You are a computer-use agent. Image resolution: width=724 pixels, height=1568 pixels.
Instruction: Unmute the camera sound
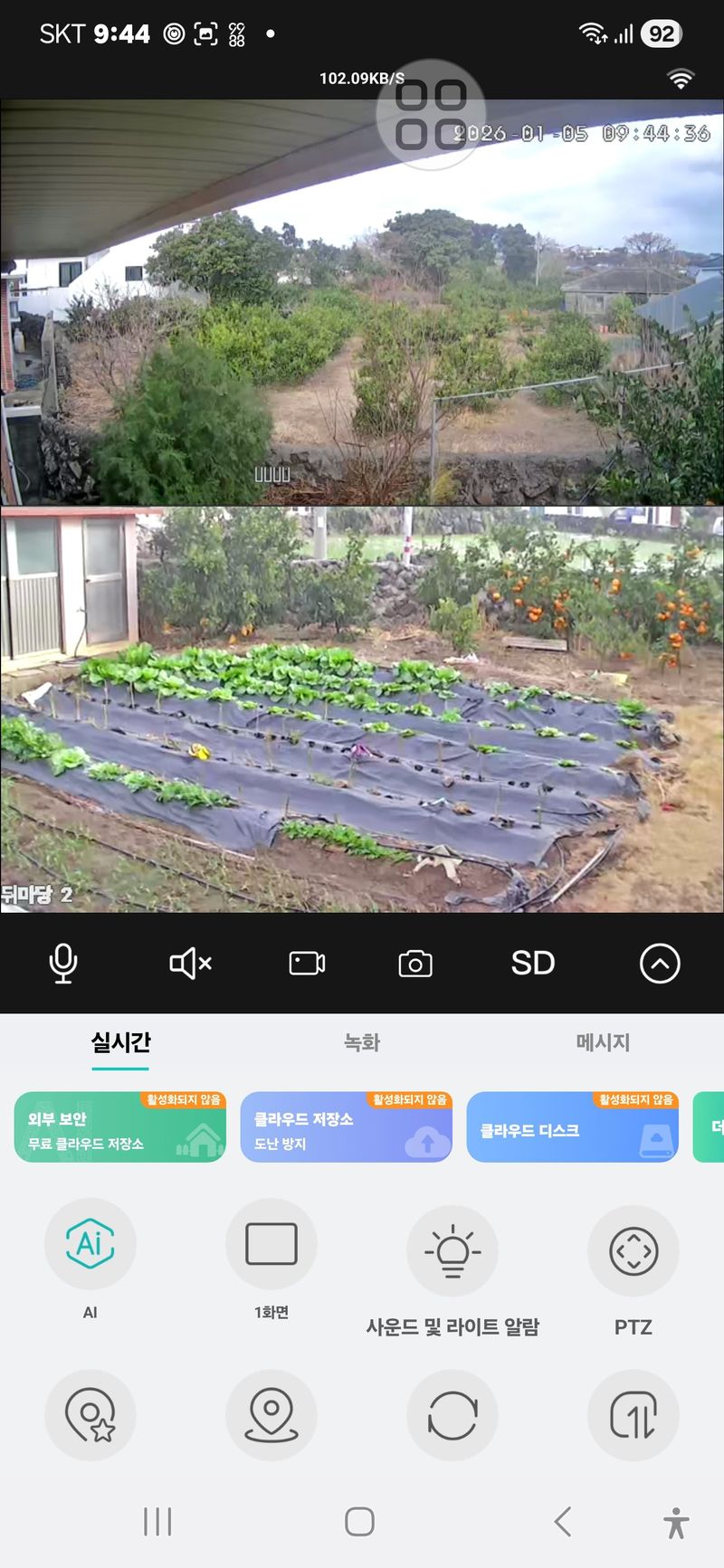(190, 963)
